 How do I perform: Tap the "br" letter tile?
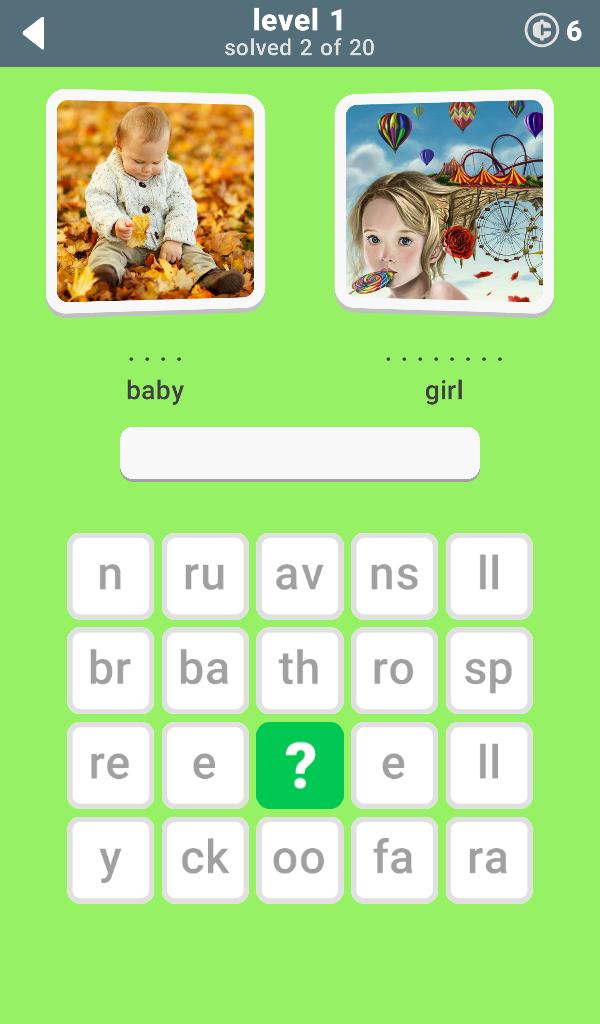(110, 670)
